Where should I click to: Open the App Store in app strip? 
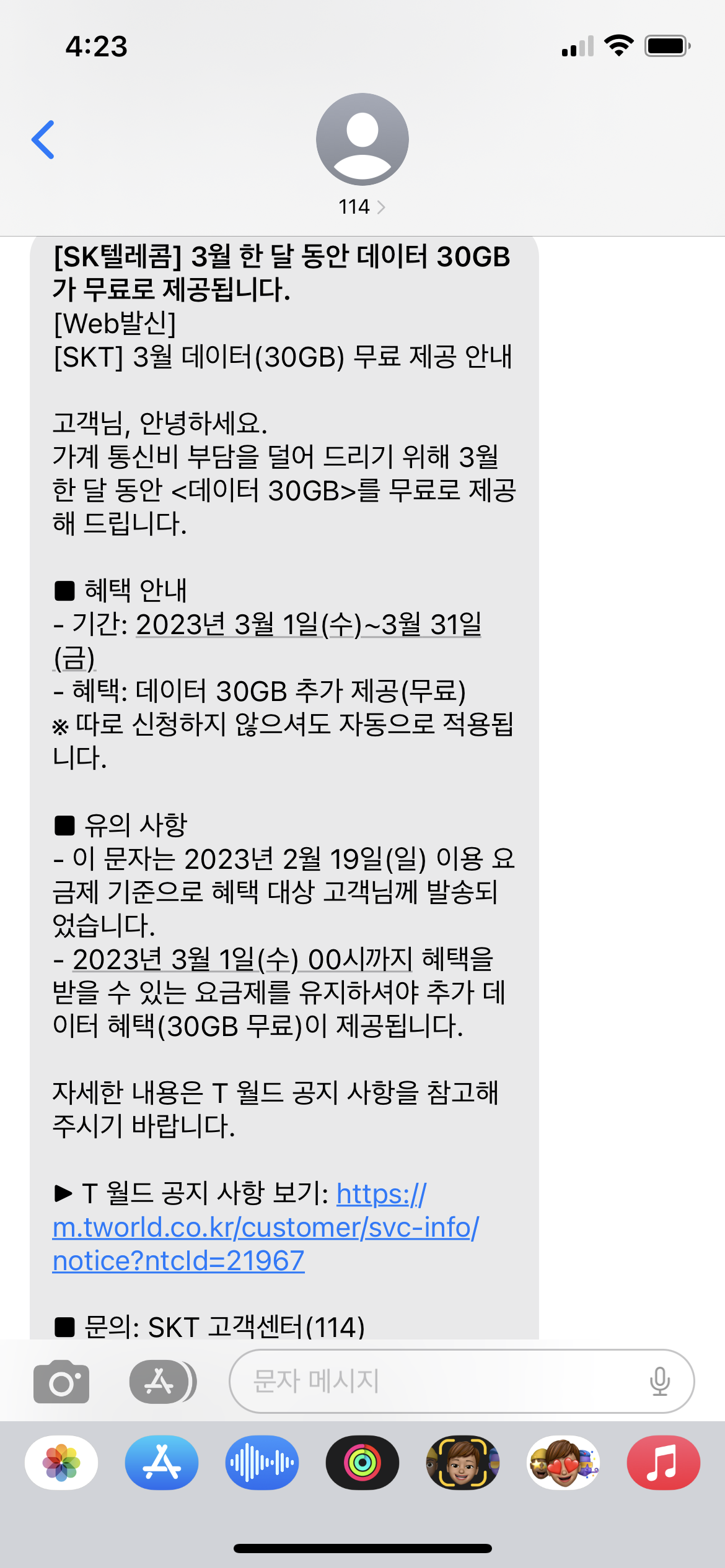[x=162, y=1463]
